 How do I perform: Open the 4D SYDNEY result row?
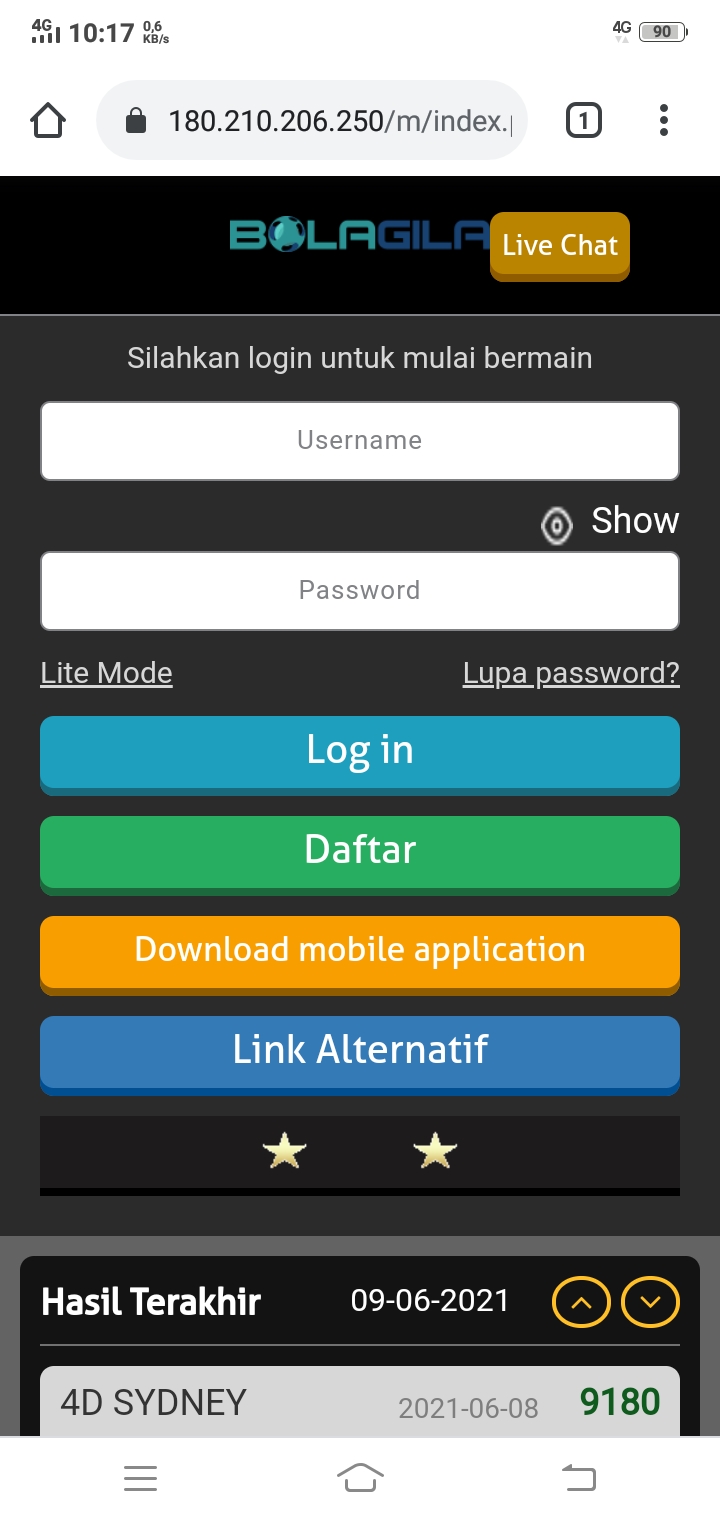tap(360, 1402)
